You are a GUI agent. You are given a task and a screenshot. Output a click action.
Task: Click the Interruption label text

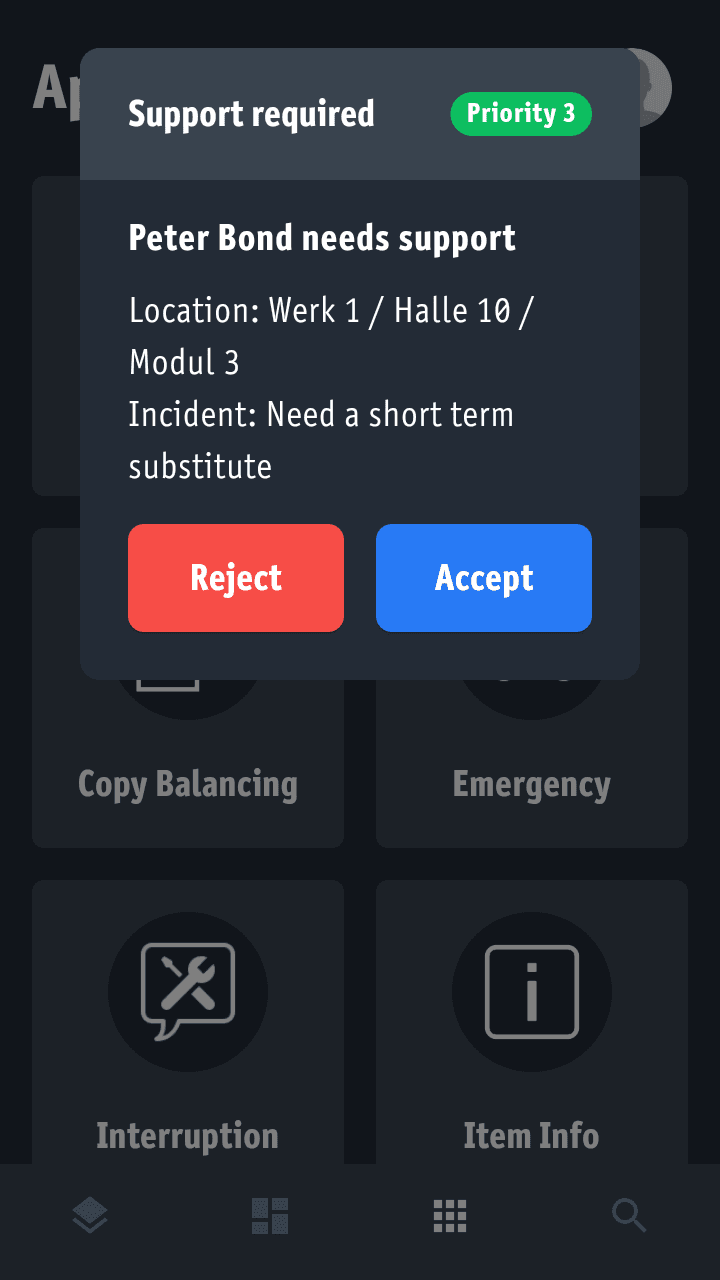tap(188, 1135)
